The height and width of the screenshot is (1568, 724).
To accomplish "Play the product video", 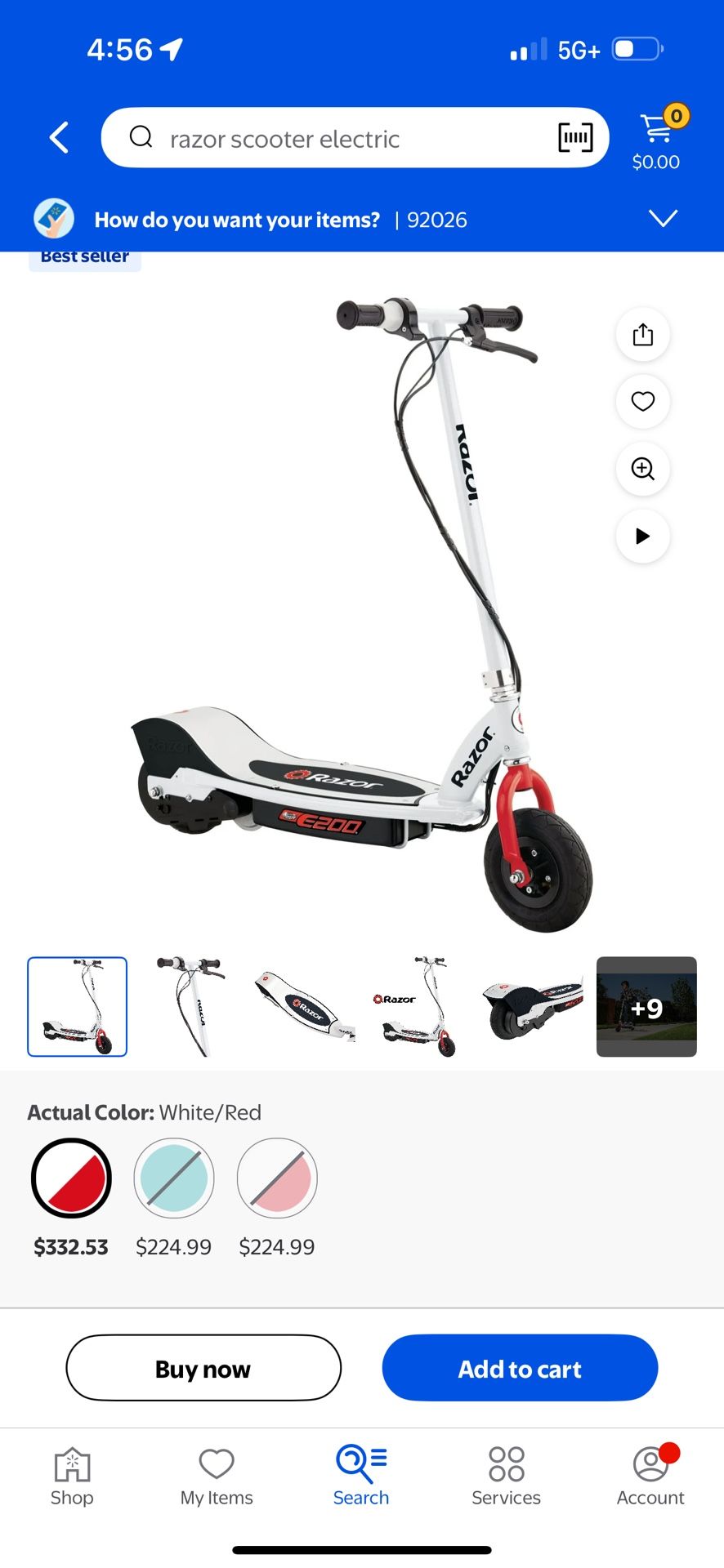I will tap(642, 536).
